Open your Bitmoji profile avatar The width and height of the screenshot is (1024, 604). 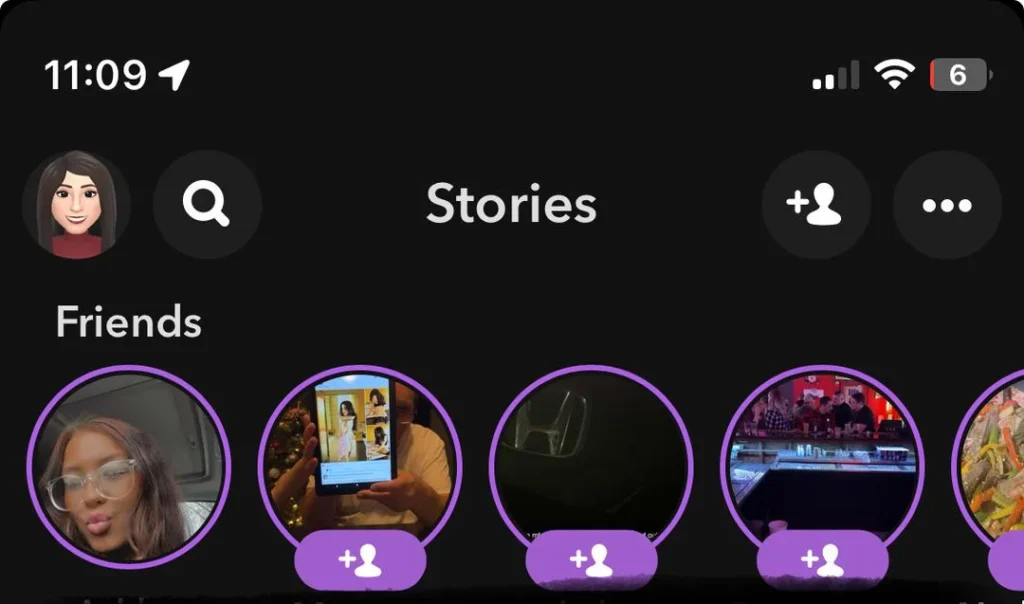coord(75,205)
